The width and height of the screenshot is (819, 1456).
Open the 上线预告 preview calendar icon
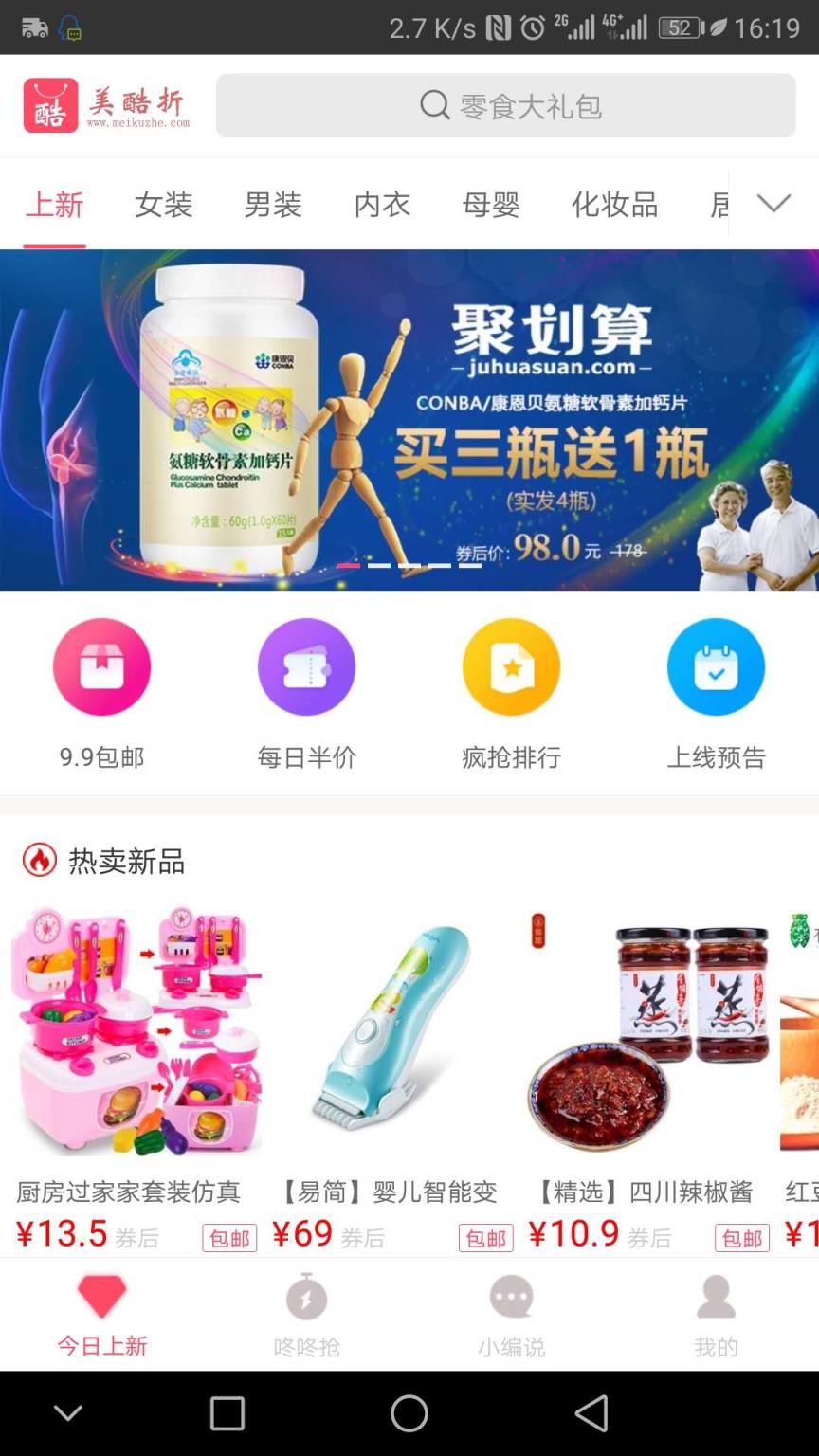pyautogui.click(x=717, y=666)
